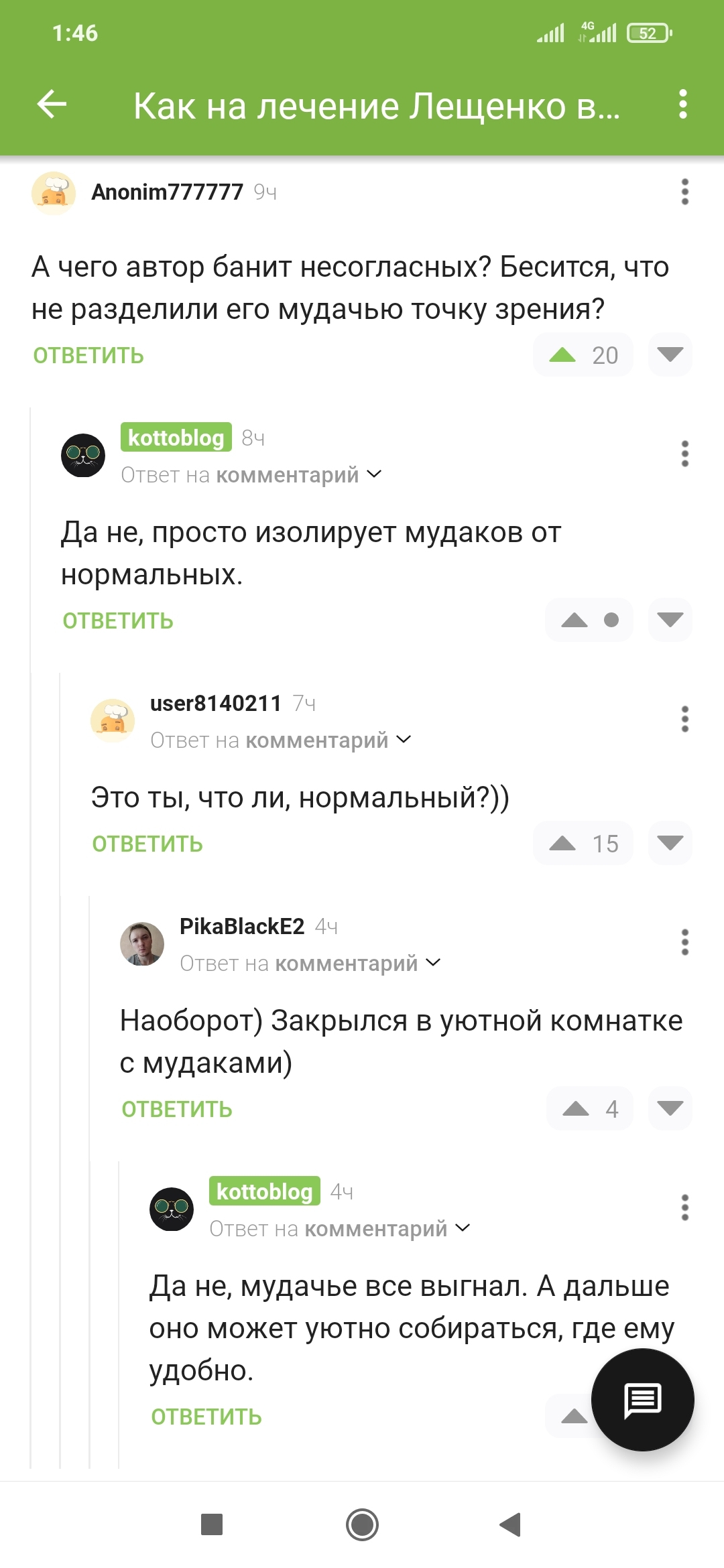Reply to PikaBlackE2's comment
Screen dimensions: 724x1568
click(x=177, y=1109)
